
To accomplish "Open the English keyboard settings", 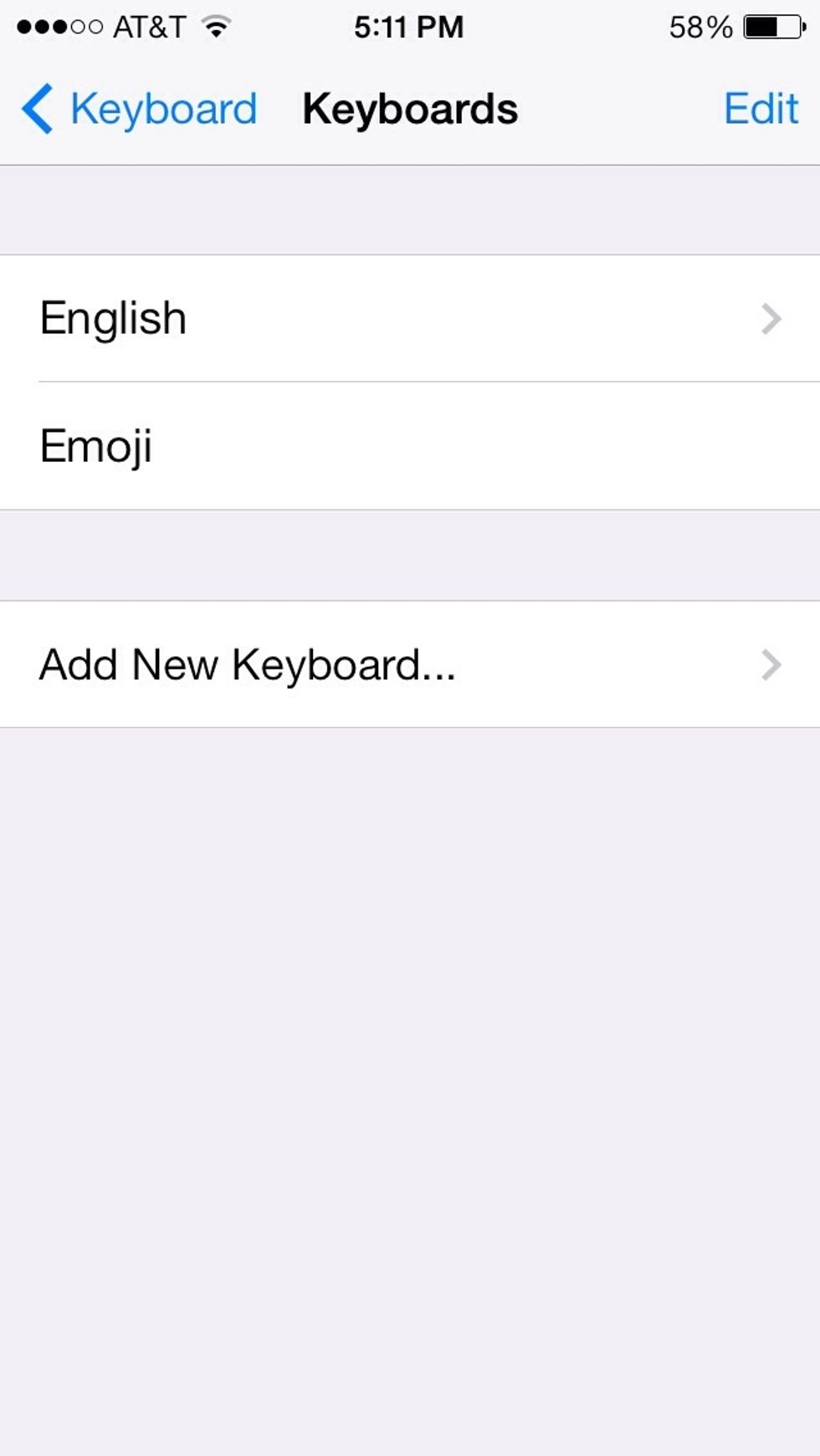I will tap(410, 318).
